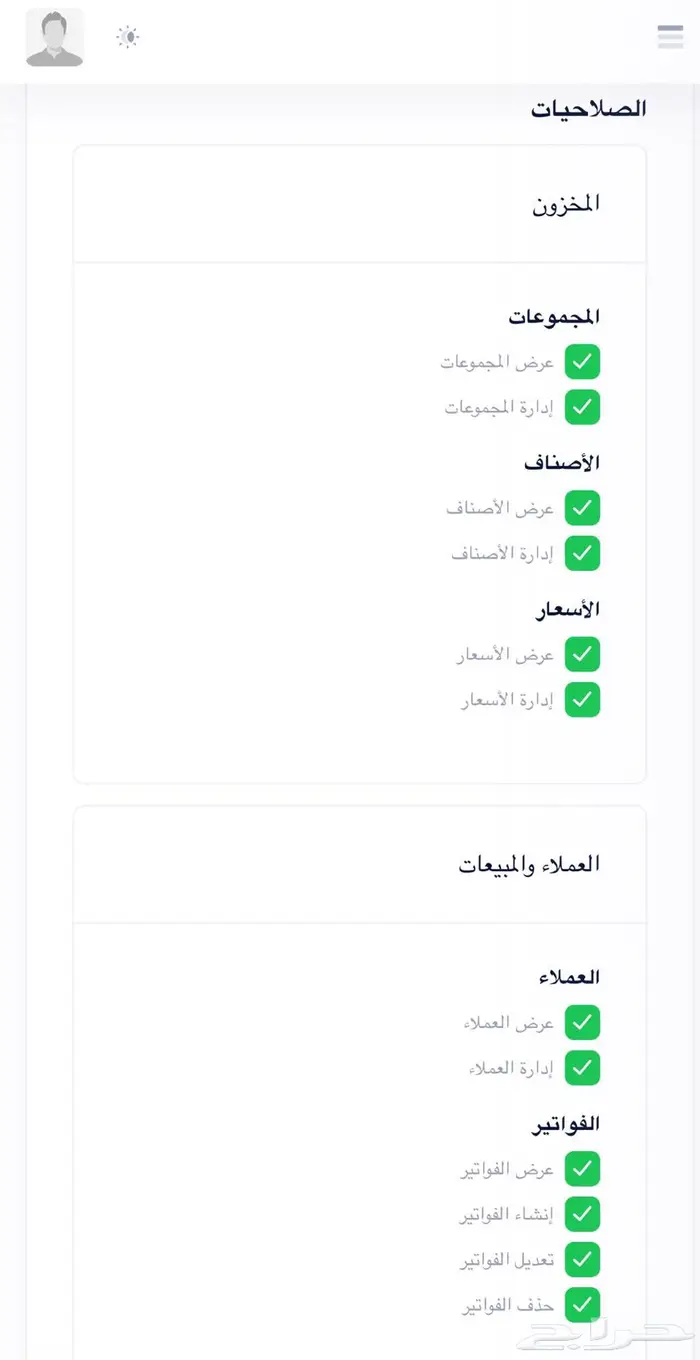Toggle the إنشاء الفواتير checkbox
Viewport: 700px width, 1360px height.
(x=582, y=1215)
